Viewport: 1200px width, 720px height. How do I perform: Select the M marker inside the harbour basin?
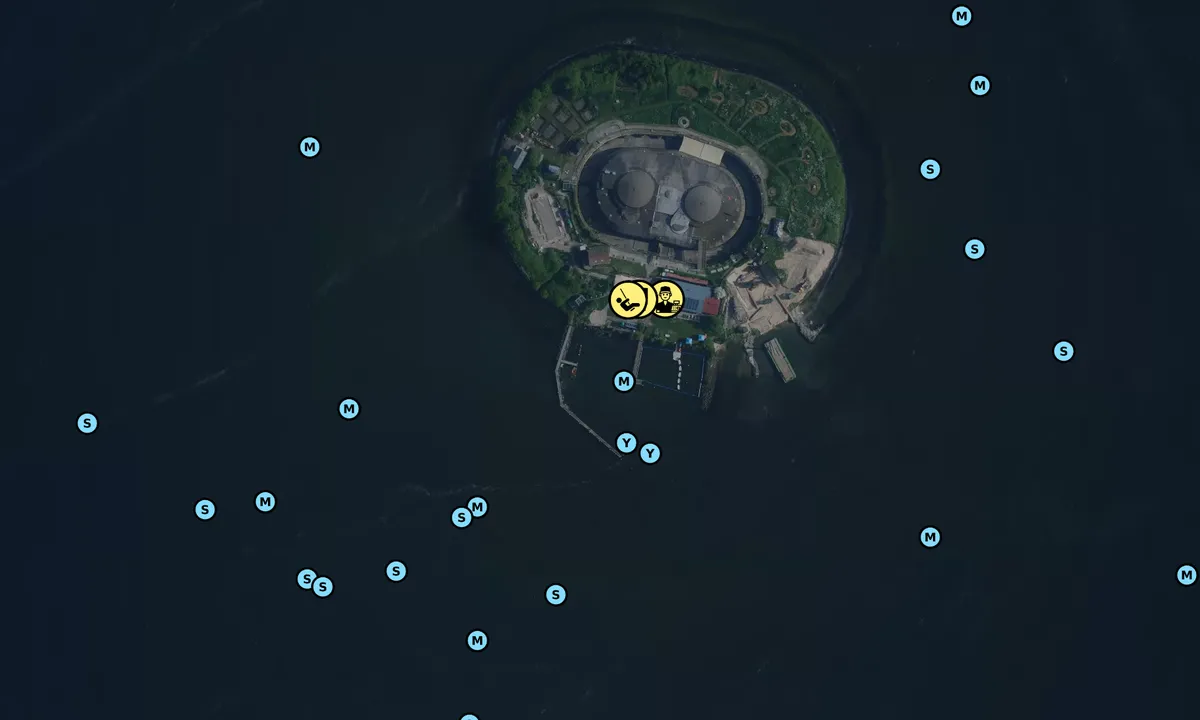[x=624, y=381]
